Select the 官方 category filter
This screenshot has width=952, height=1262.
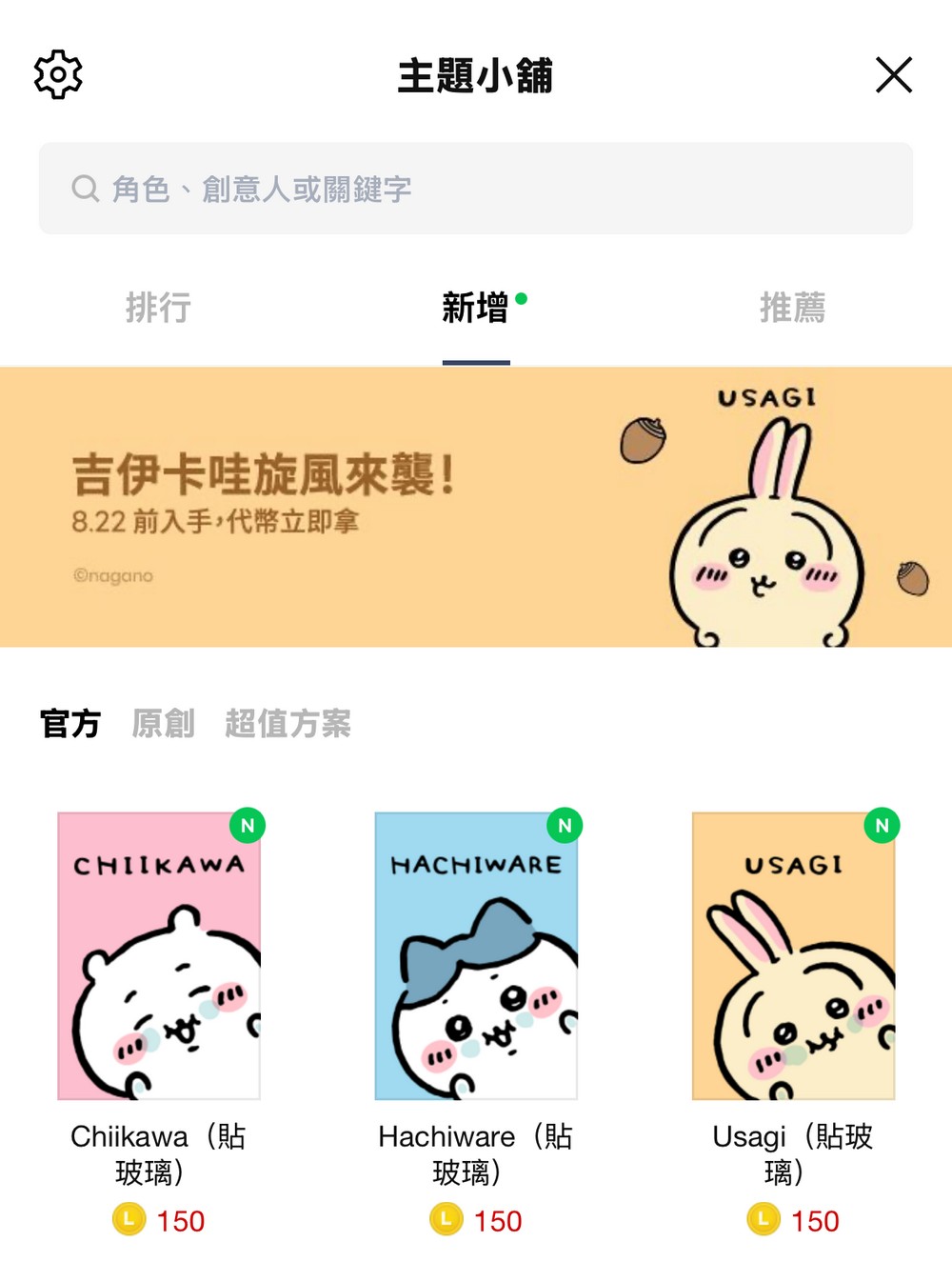tap(70, 724)
